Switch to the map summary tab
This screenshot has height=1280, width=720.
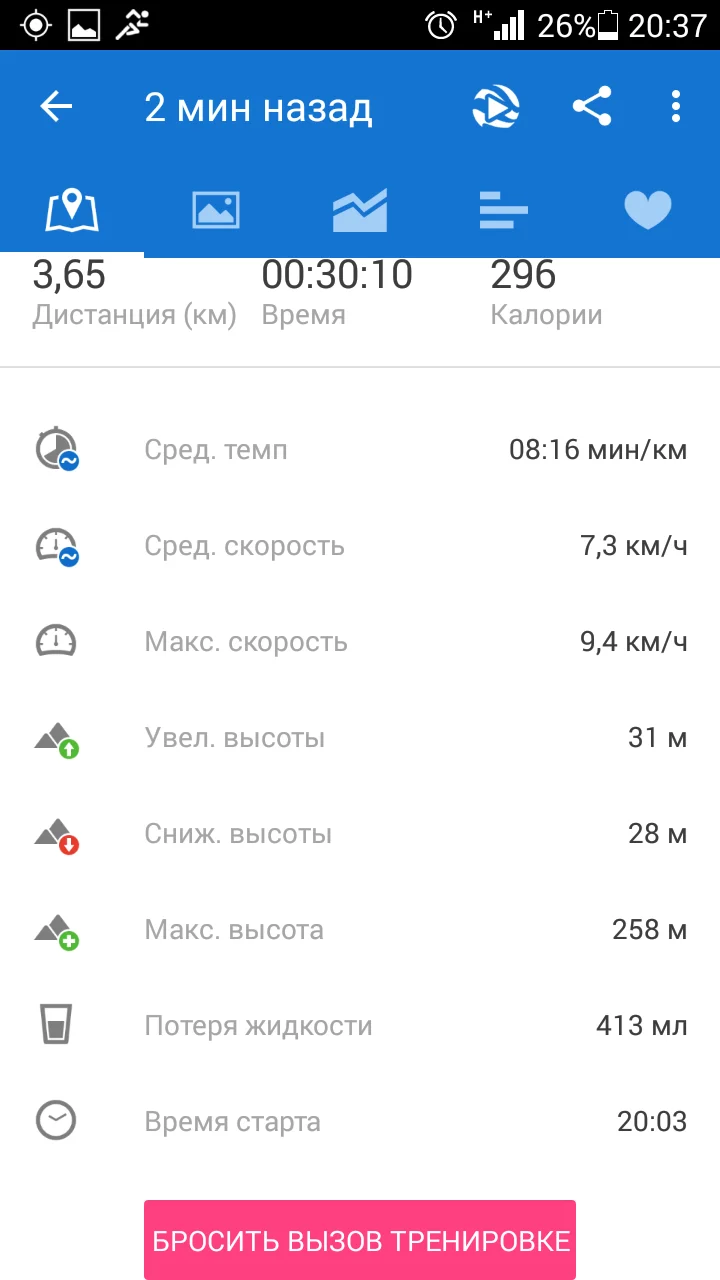(x=72, y=211)
